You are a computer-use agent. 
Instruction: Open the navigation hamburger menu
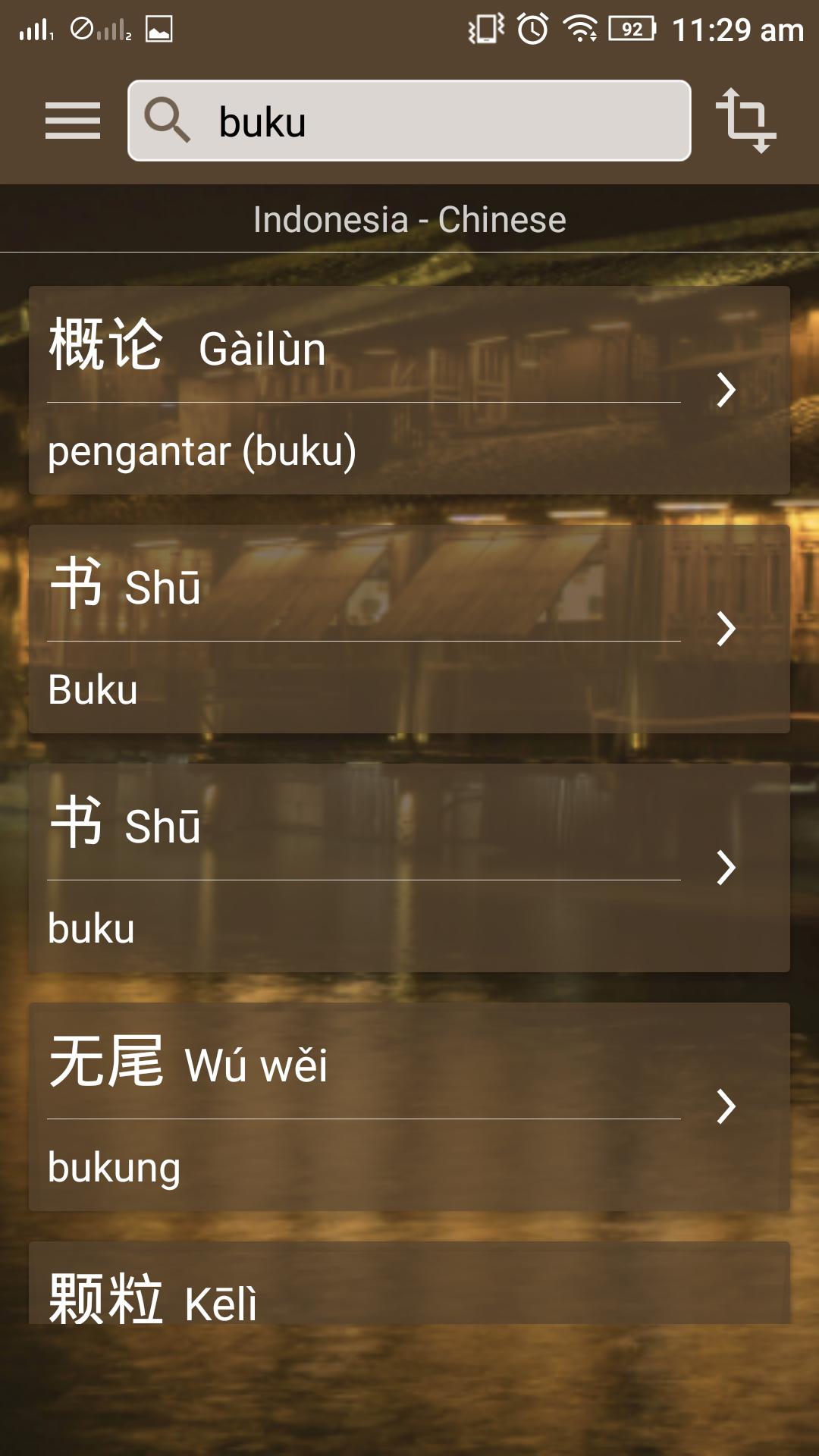74,121
